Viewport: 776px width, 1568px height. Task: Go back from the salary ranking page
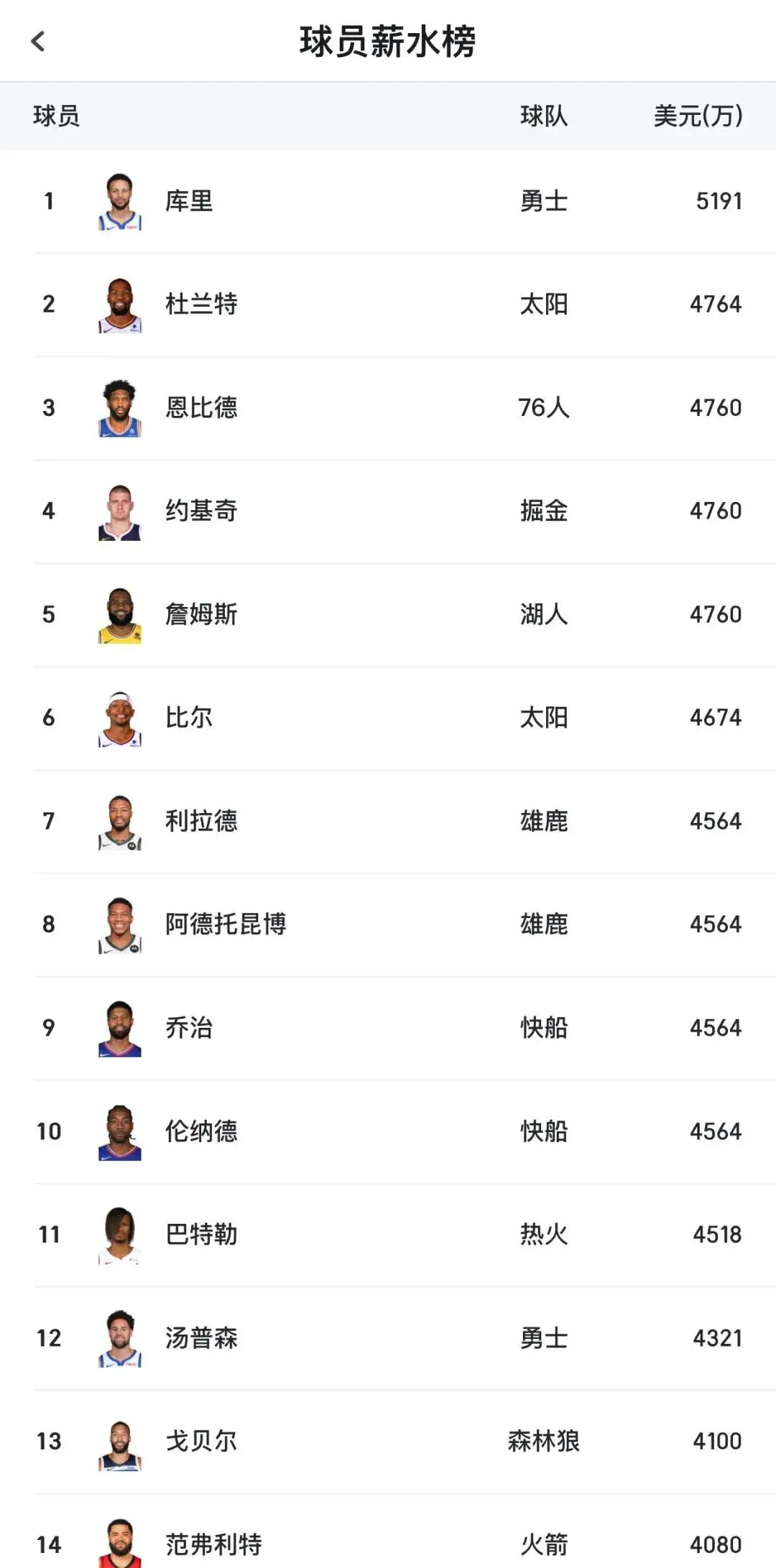(38, 42)
